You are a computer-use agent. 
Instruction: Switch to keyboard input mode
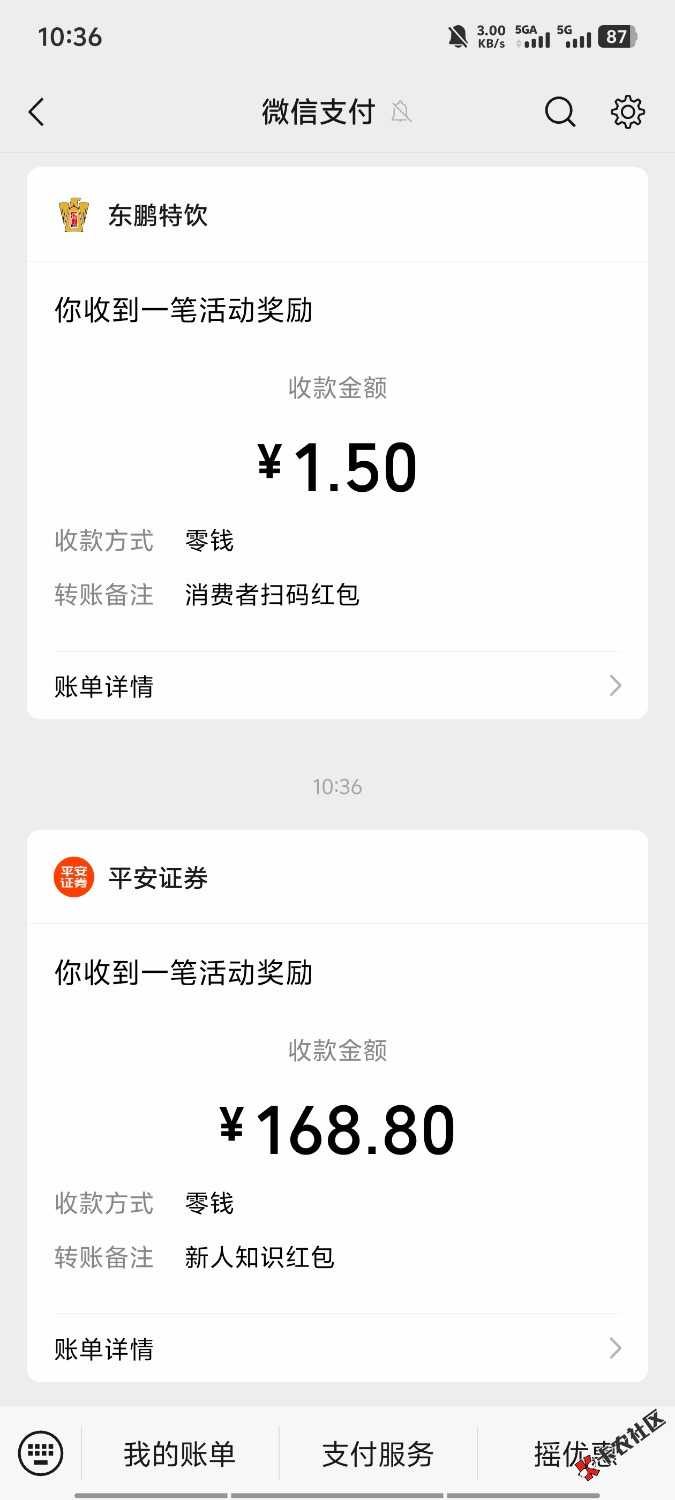pos(41,1453)
